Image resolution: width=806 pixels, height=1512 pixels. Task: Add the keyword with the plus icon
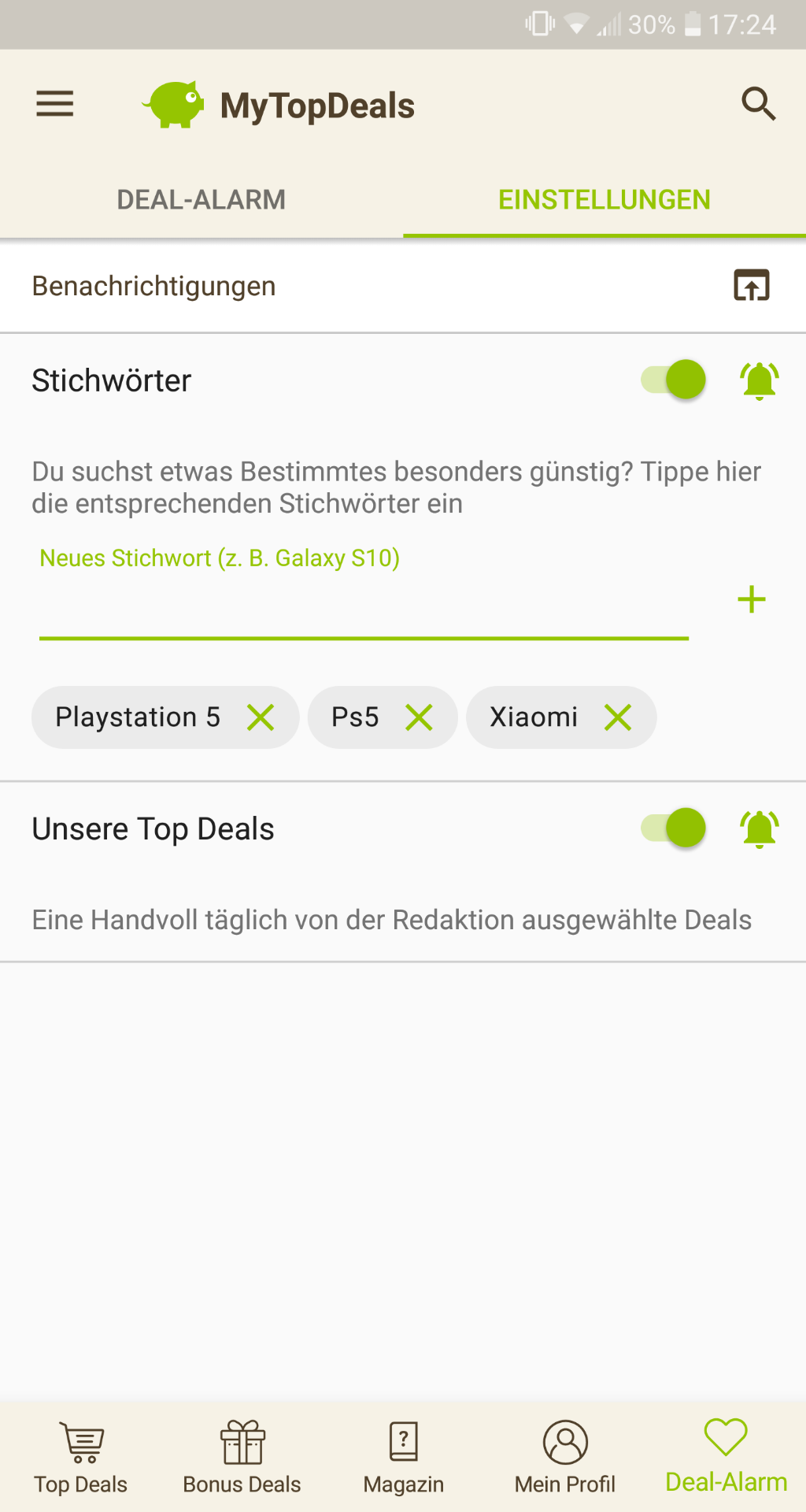click(x=752, y=599)
